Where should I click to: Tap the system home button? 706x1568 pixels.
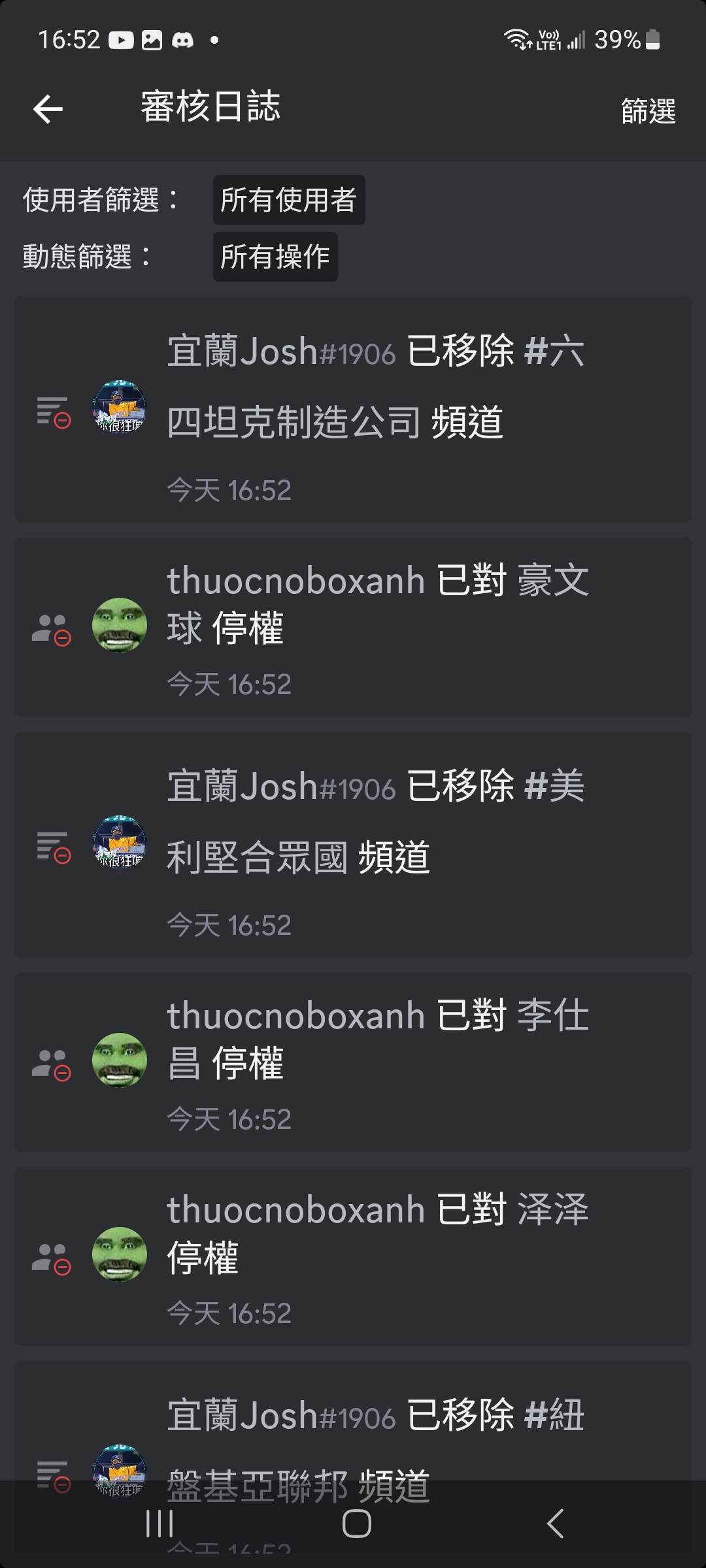(x=356, y=1524)
